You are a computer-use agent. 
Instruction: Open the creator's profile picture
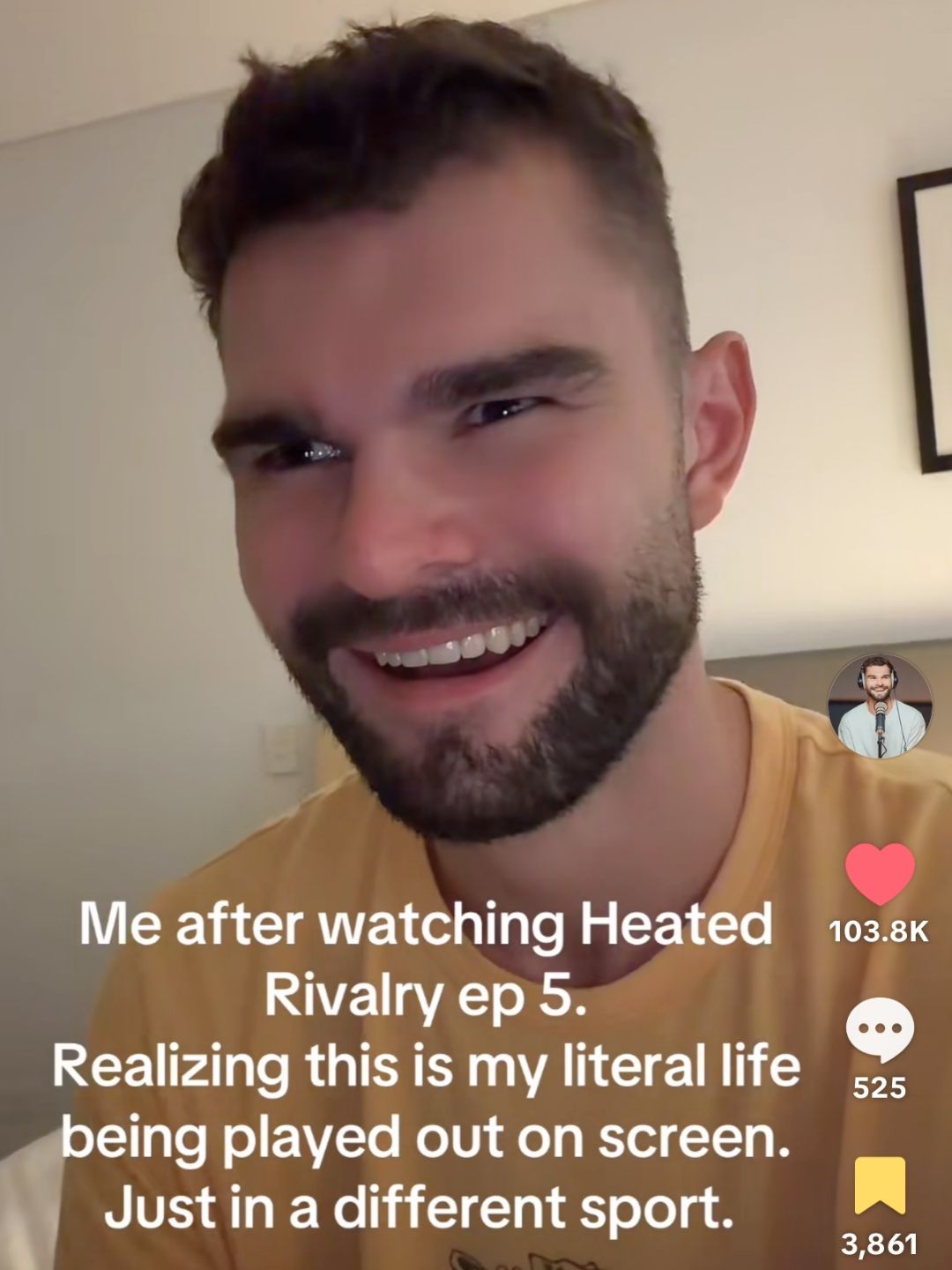(879, 706)
